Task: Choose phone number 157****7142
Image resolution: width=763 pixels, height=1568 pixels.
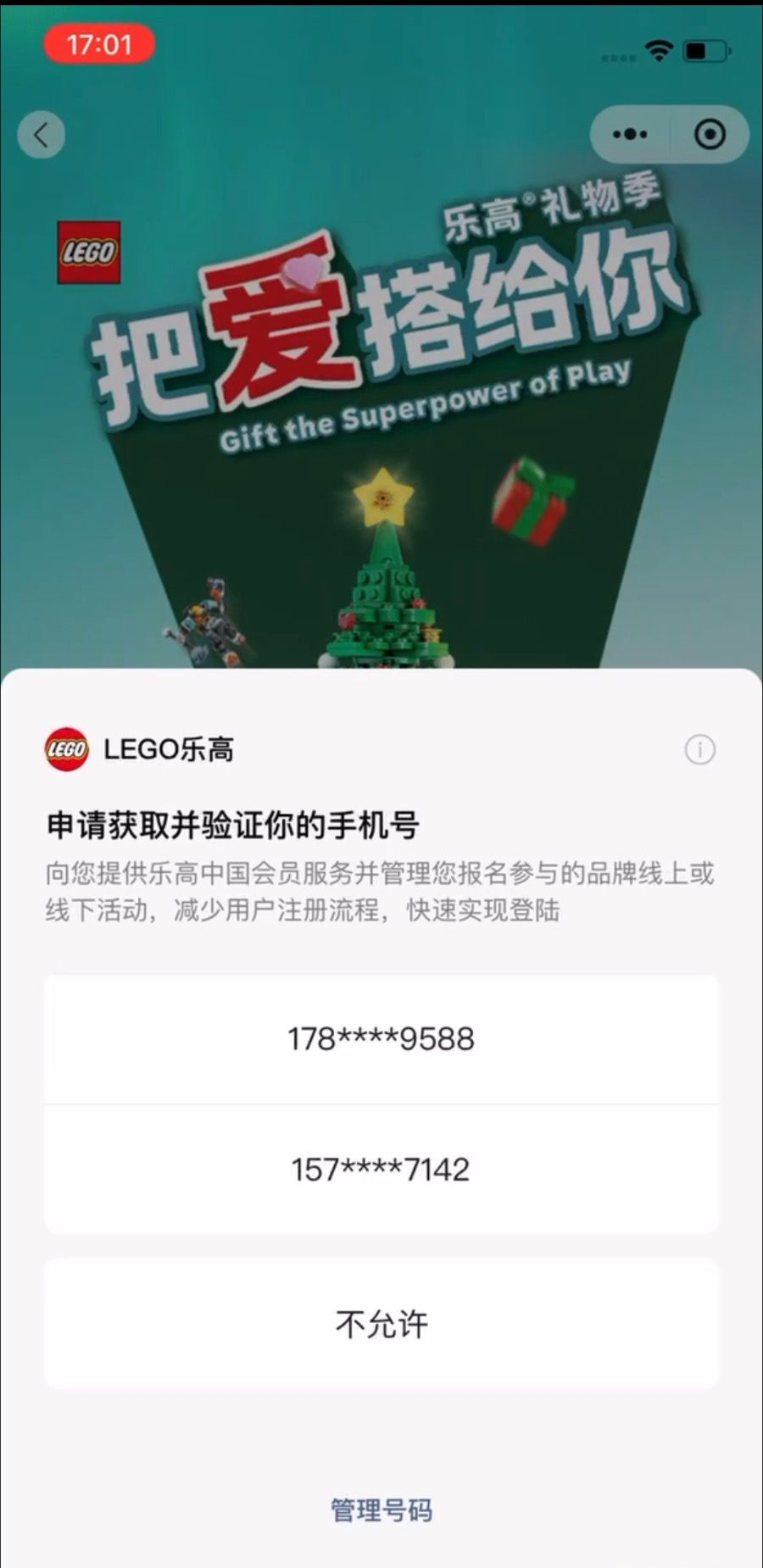Action: [381, 1170]
